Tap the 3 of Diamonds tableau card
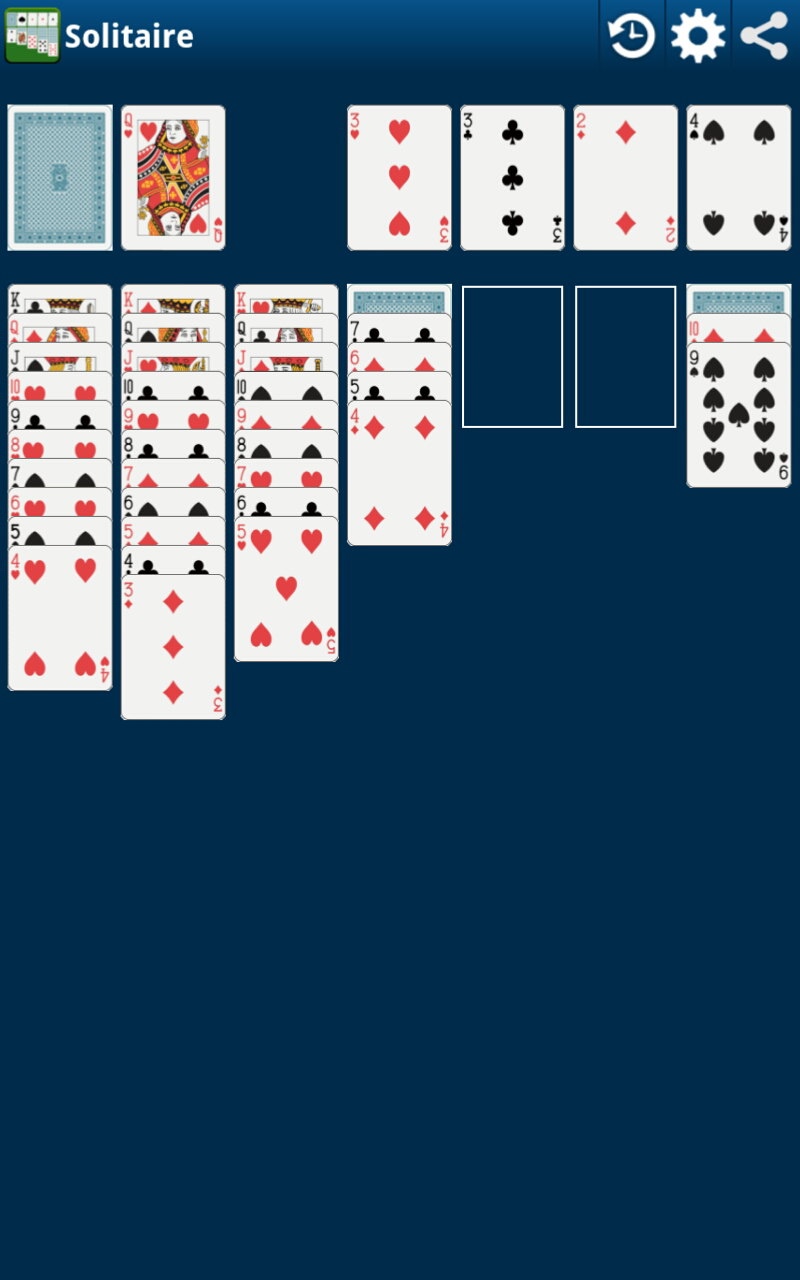The height and width of the screenshot is (1280, 800). [x=173, y=648]
